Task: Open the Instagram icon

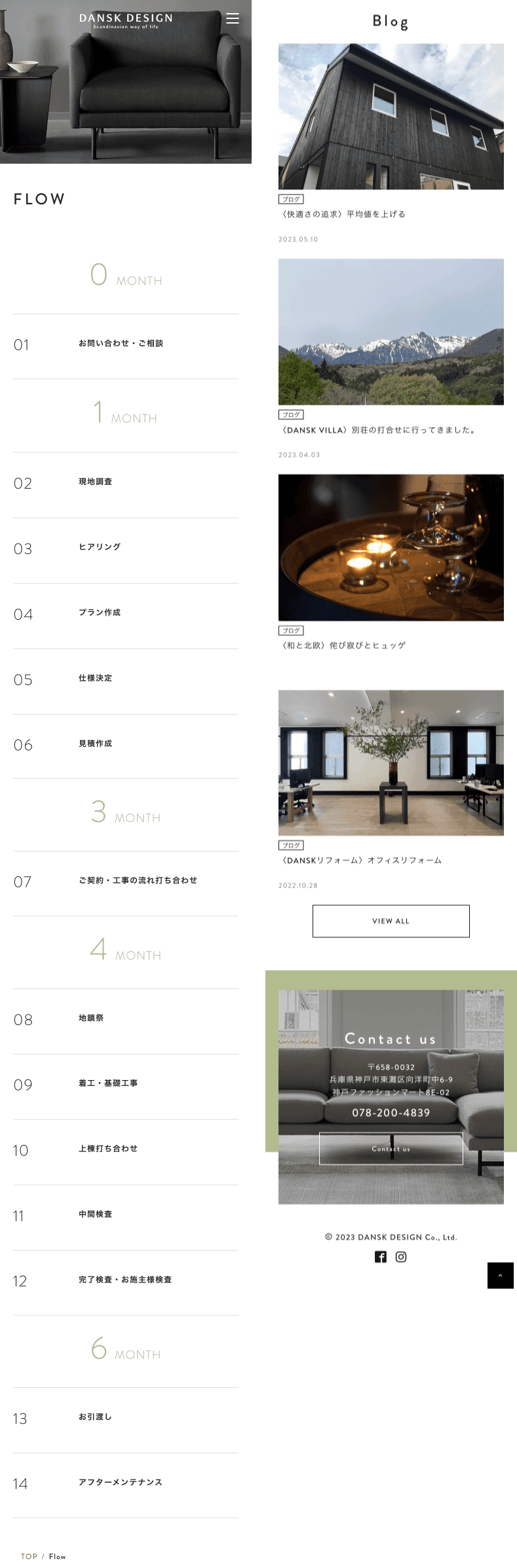Action: point(401,1257)
